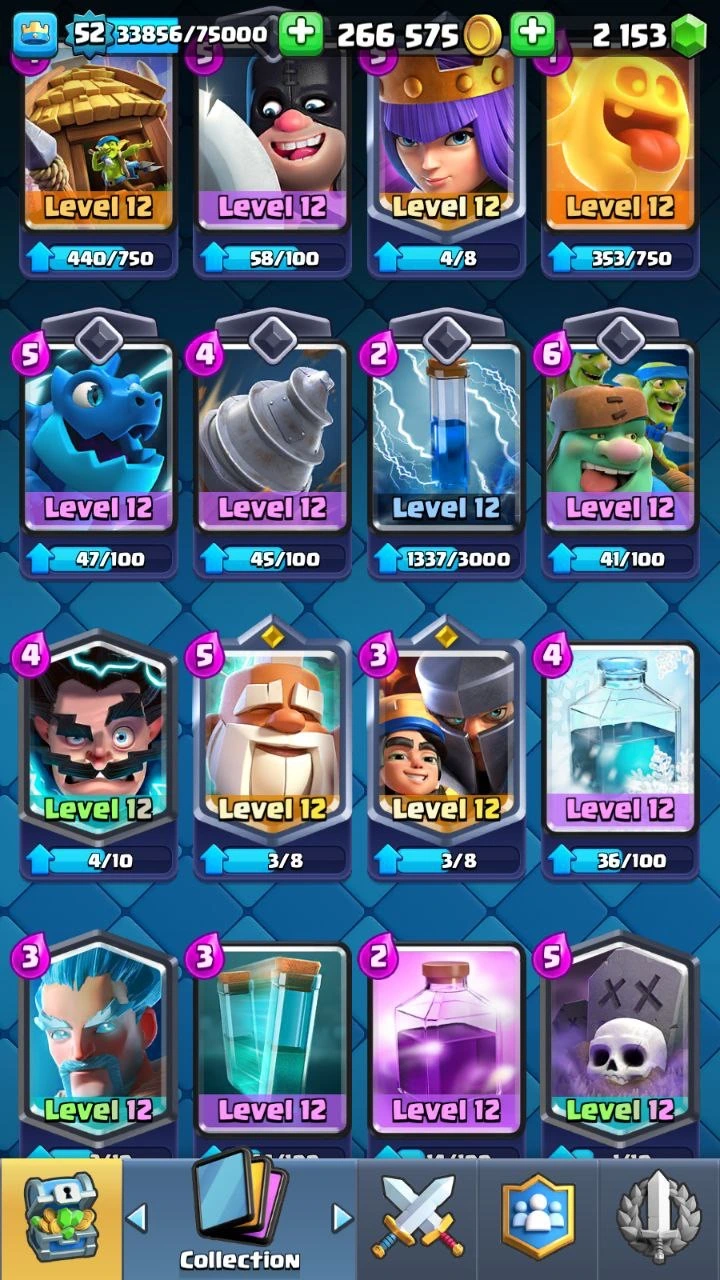Select the Executioner card
Screen dimensions: 720x1280
pos(272,150)
